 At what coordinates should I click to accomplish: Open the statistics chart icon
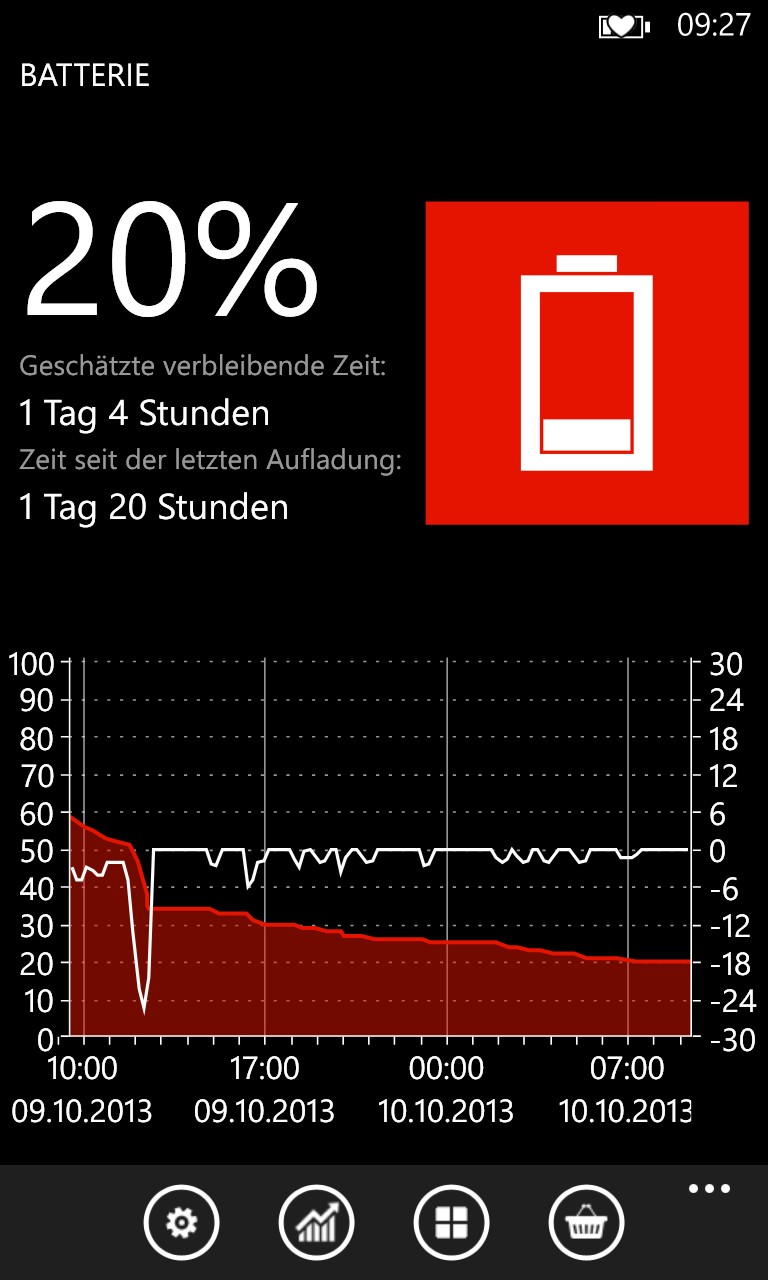point(316,1222)
